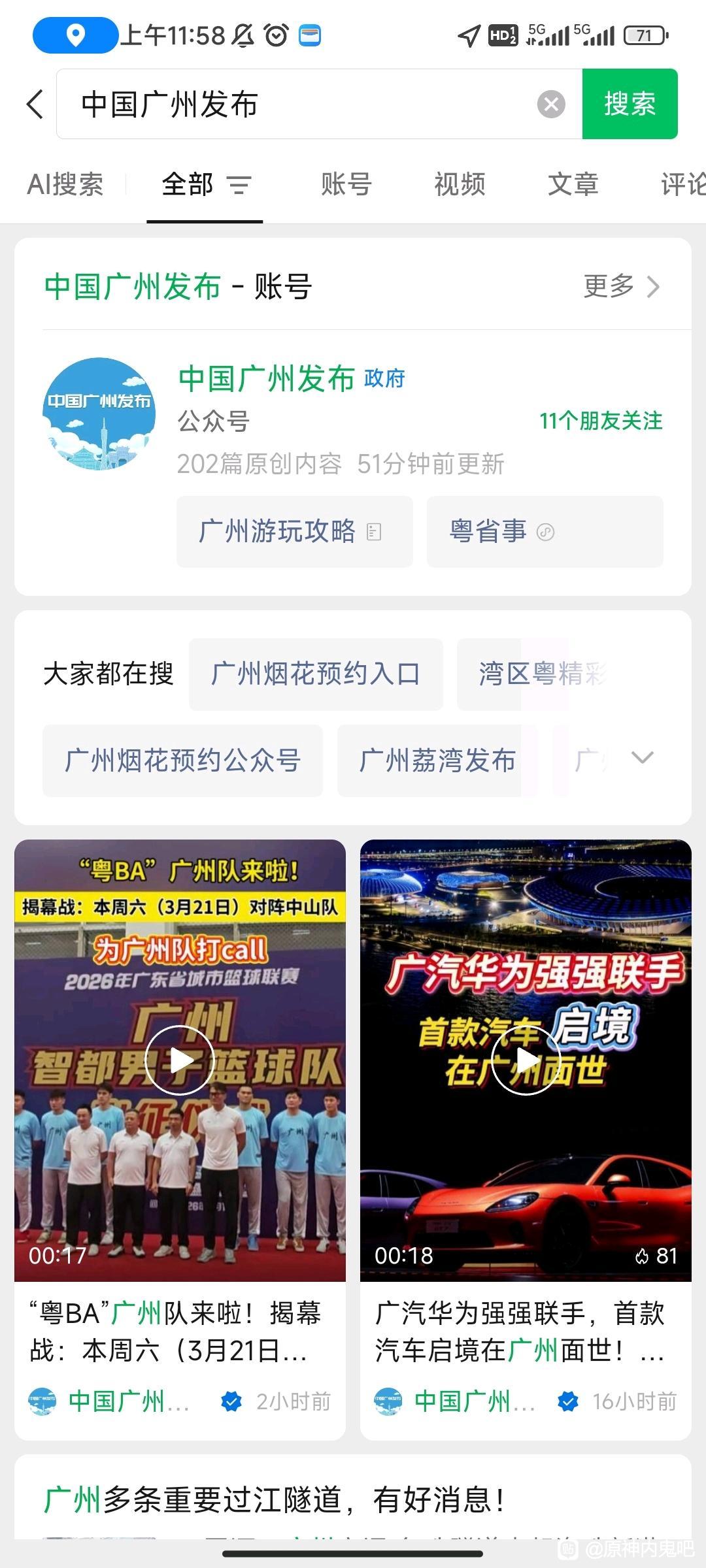Switch to AI搜索 tab
706x1568 pixels.
coord(65,185)
